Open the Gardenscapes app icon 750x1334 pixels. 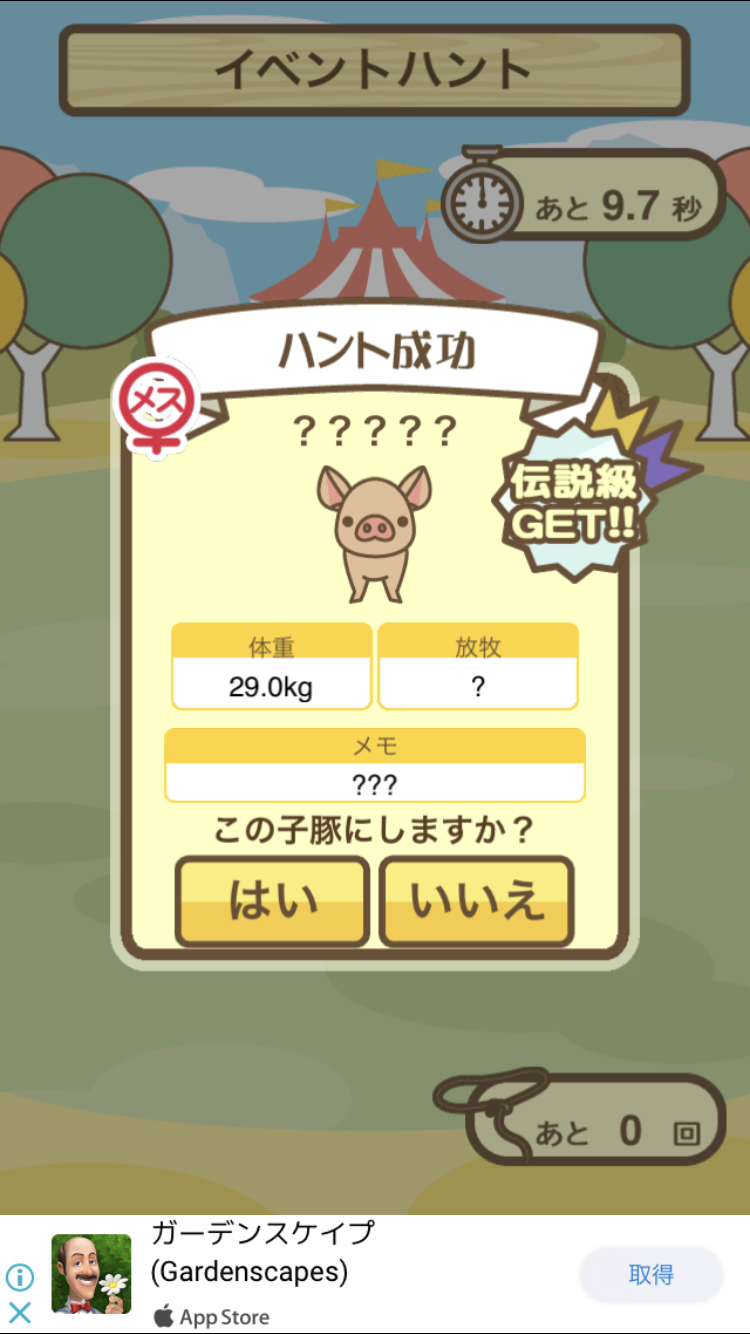[x=91, y=1274]
